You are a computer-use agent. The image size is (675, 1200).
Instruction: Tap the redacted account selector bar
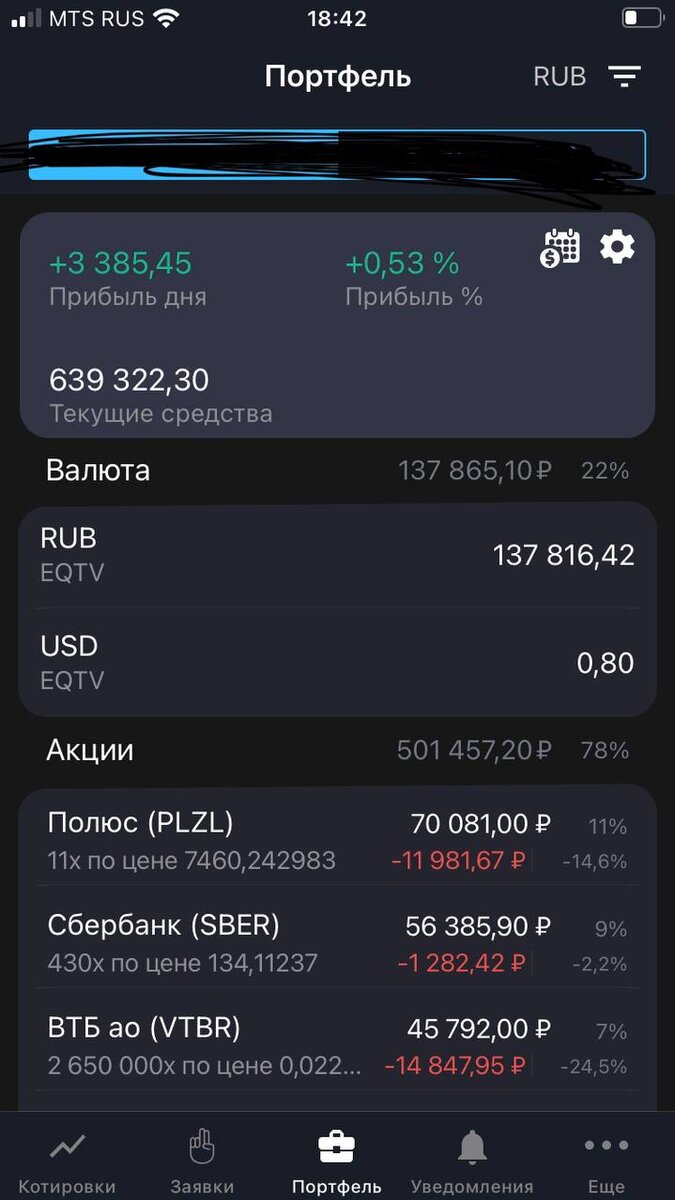pos(337,155)
